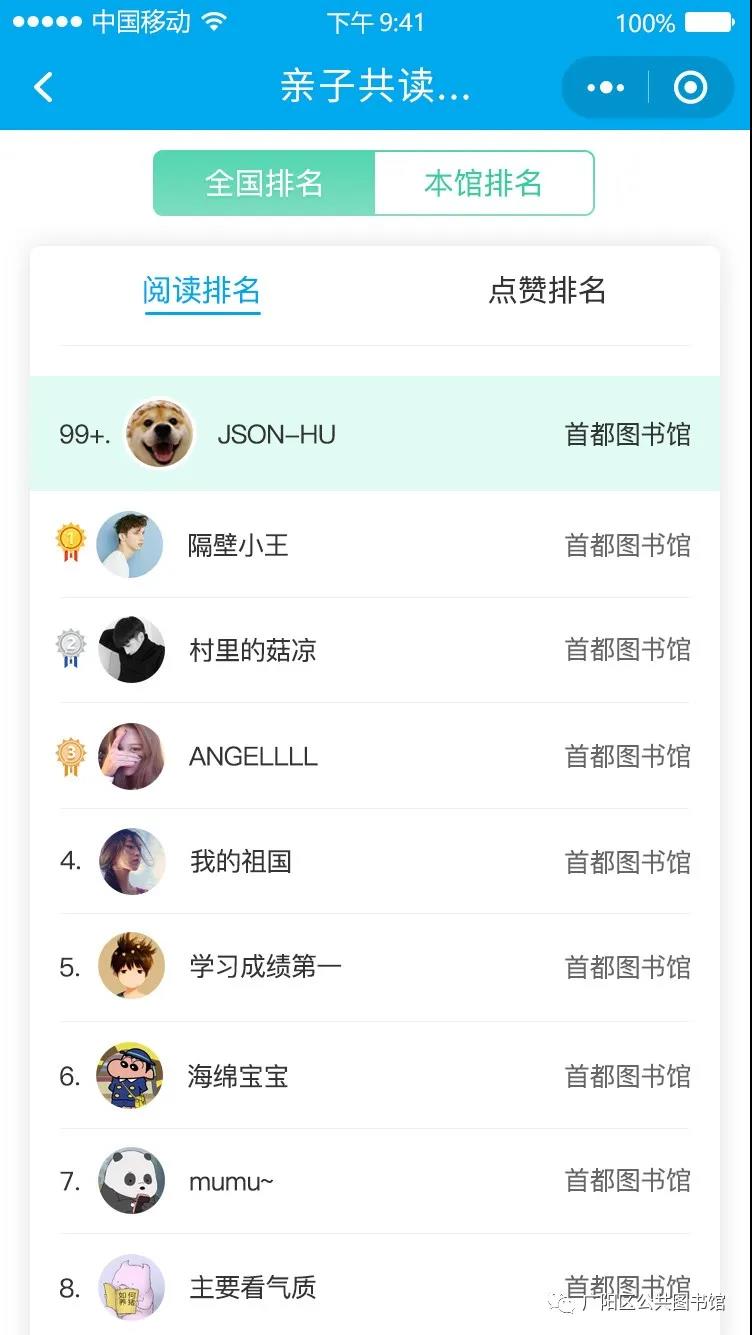The height and width of the screenshot is (1335, 752).
Task: Open the 学习成绩第一 row
Action: (375, 967)
